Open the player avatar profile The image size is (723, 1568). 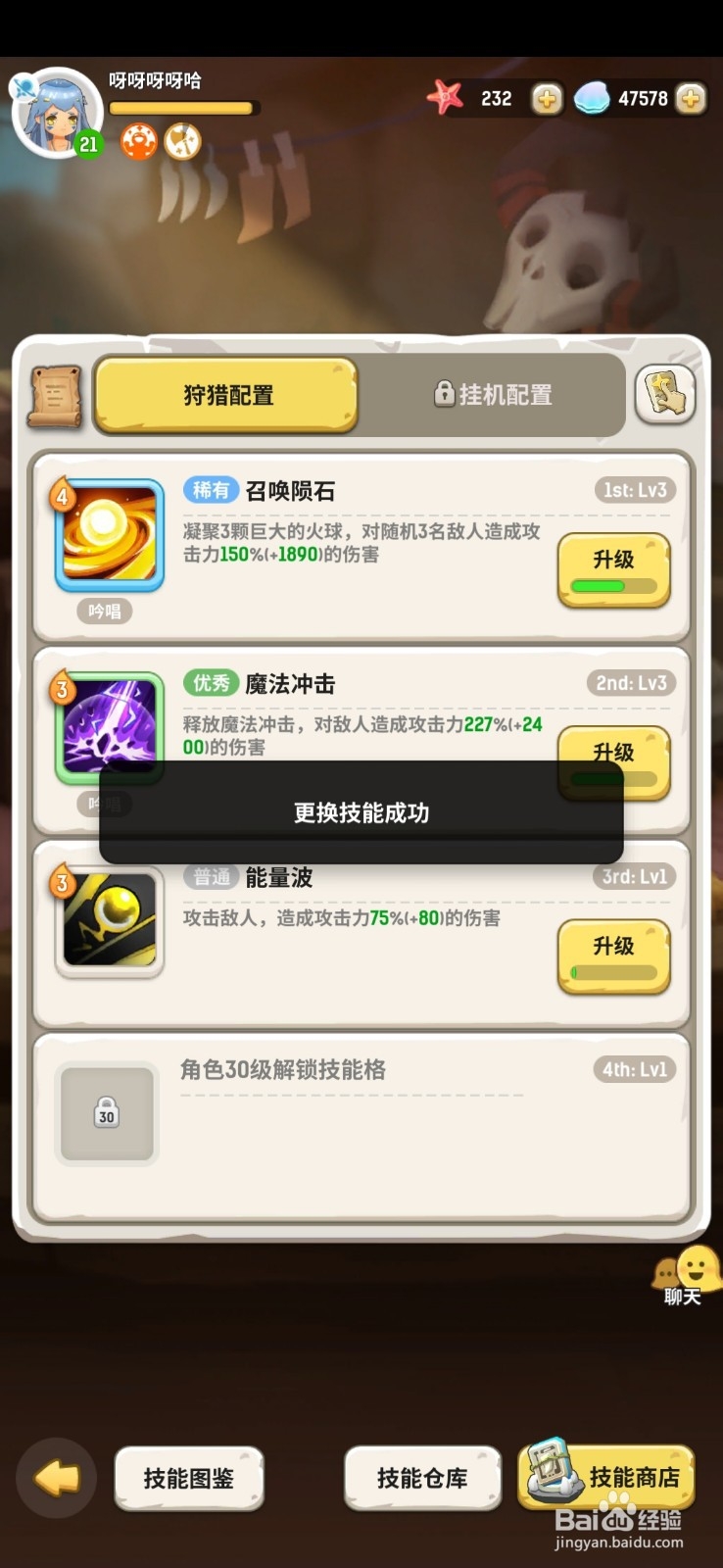click(57, 108)
